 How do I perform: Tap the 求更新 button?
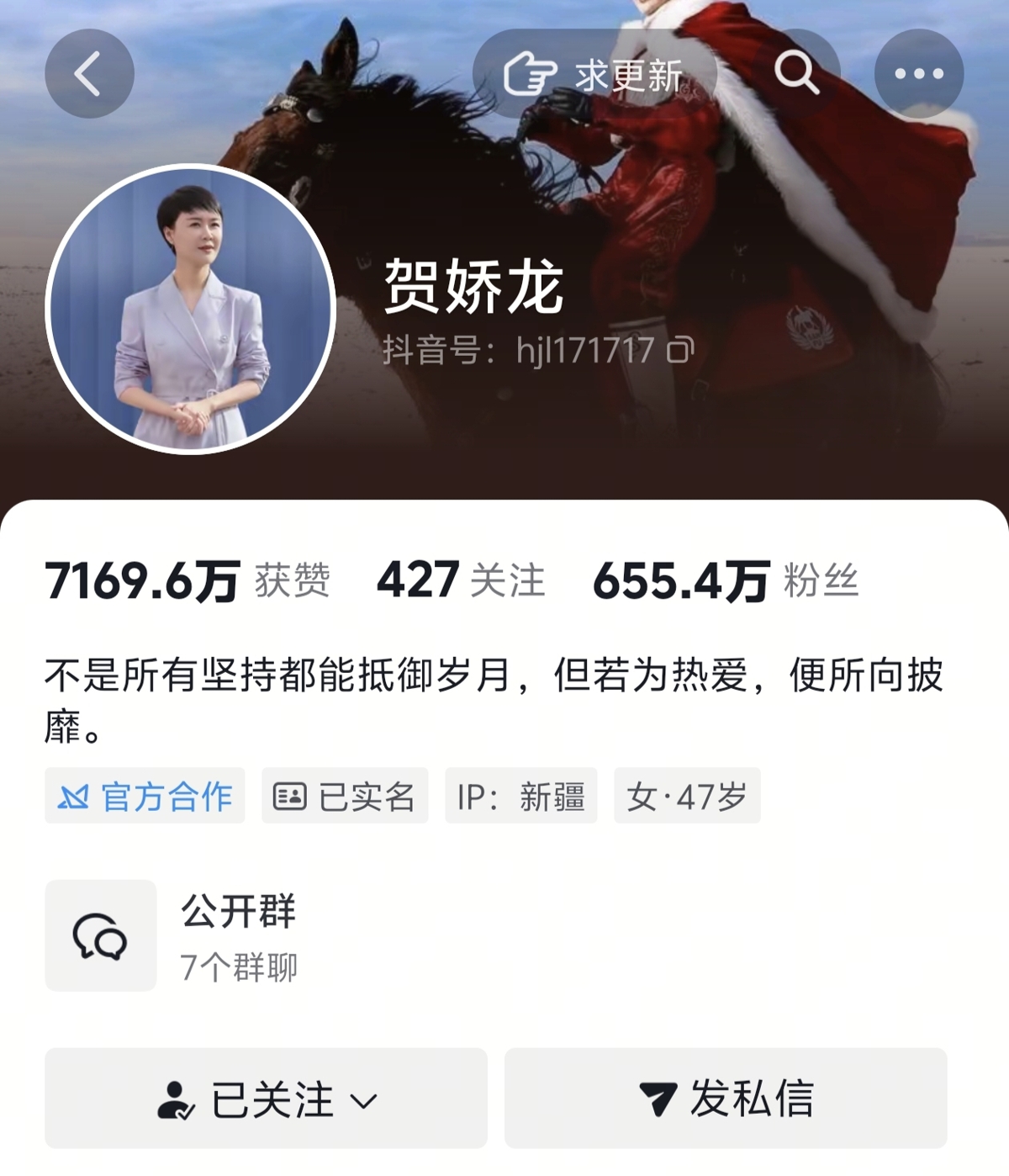[594, 74]
